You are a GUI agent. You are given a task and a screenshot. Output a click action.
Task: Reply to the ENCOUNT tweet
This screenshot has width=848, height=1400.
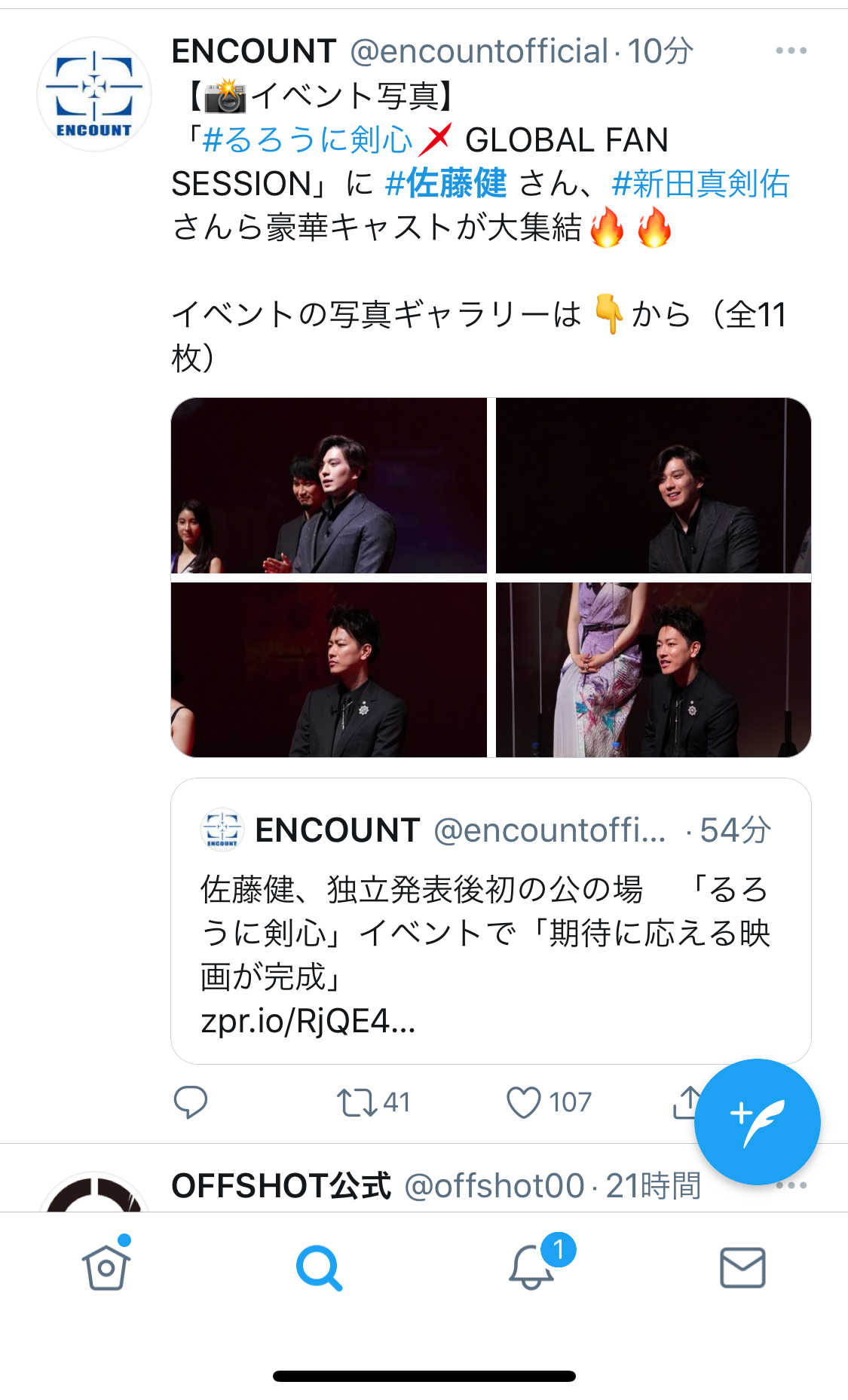[x=190, y=1102]
